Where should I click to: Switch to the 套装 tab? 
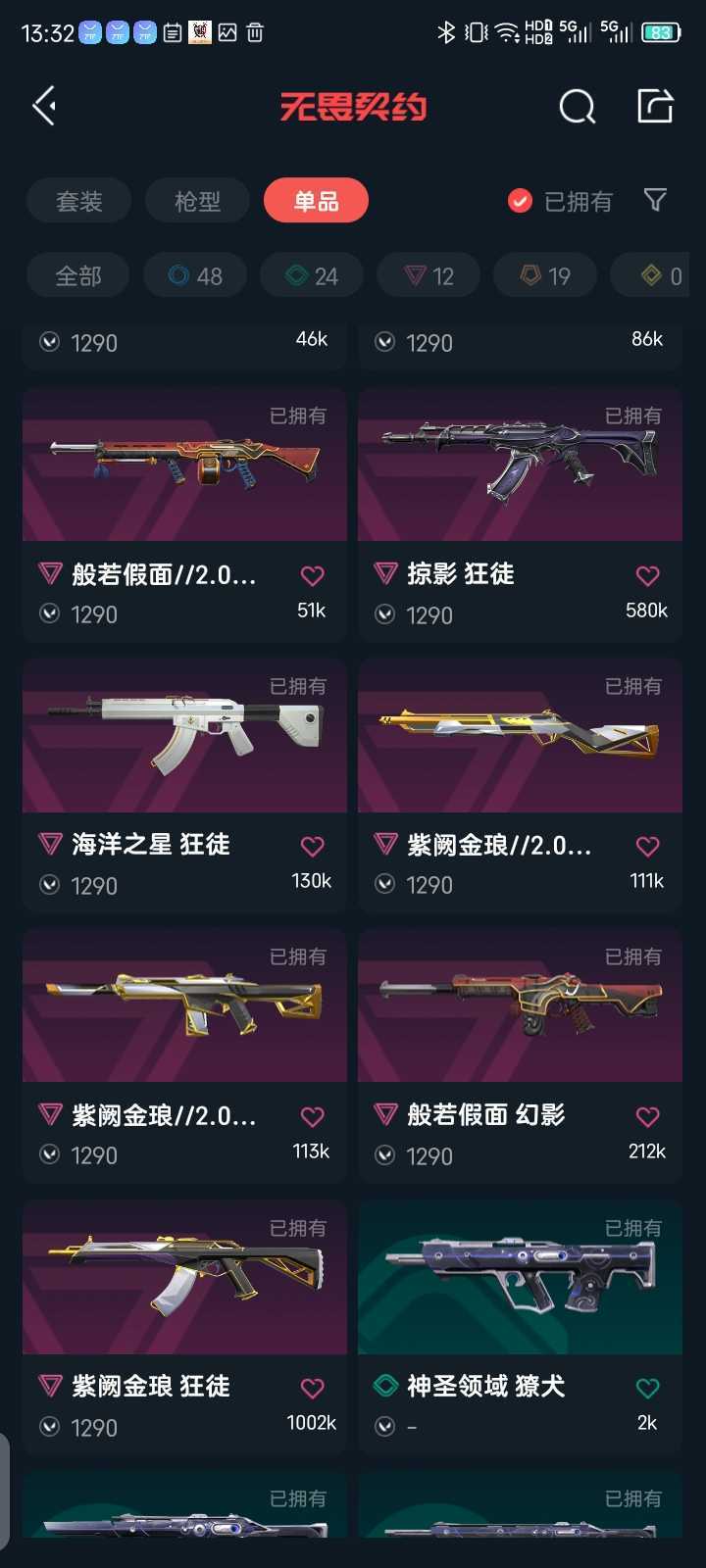(x=78, y=201)
